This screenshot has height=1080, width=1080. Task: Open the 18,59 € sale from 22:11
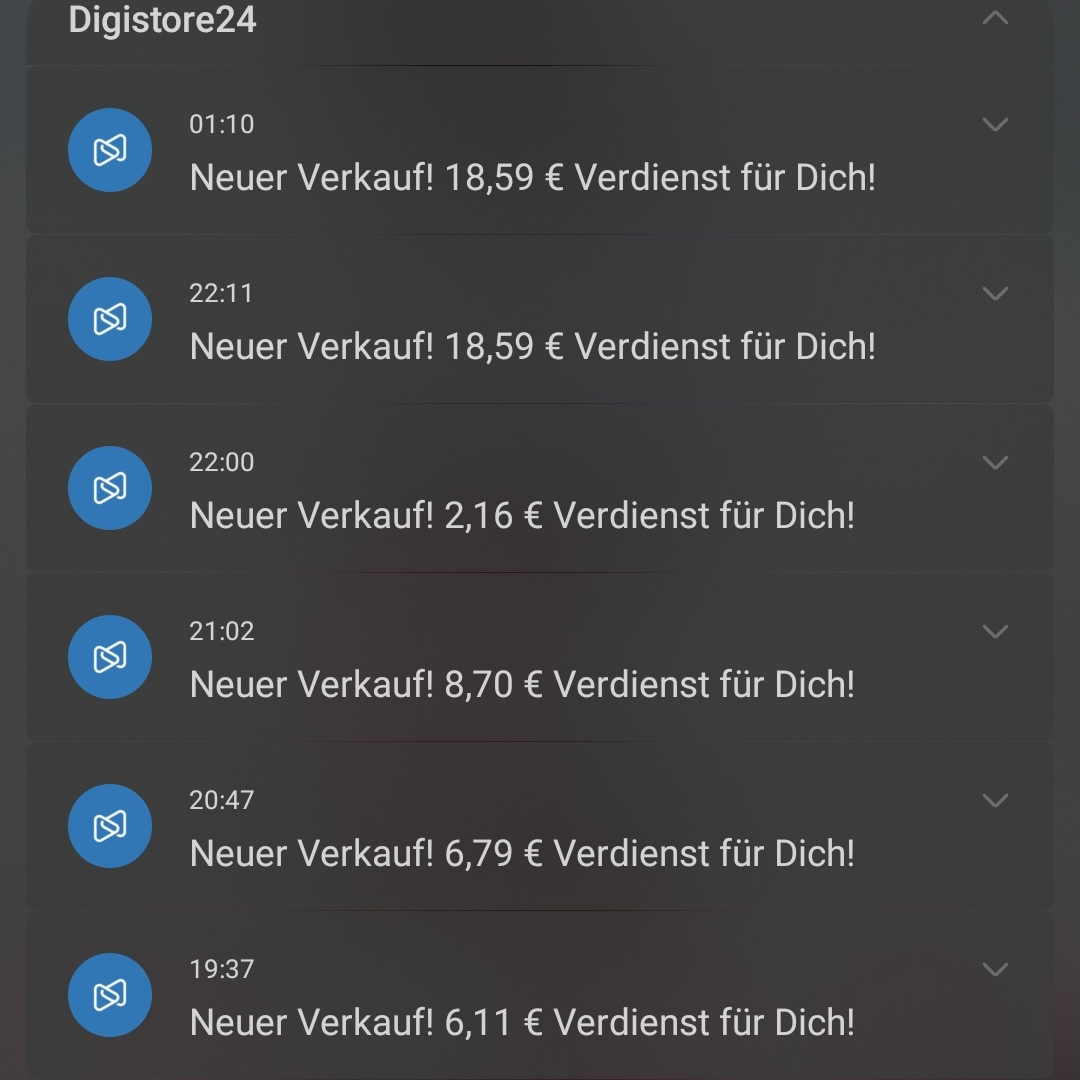click(x=532, y=347)
